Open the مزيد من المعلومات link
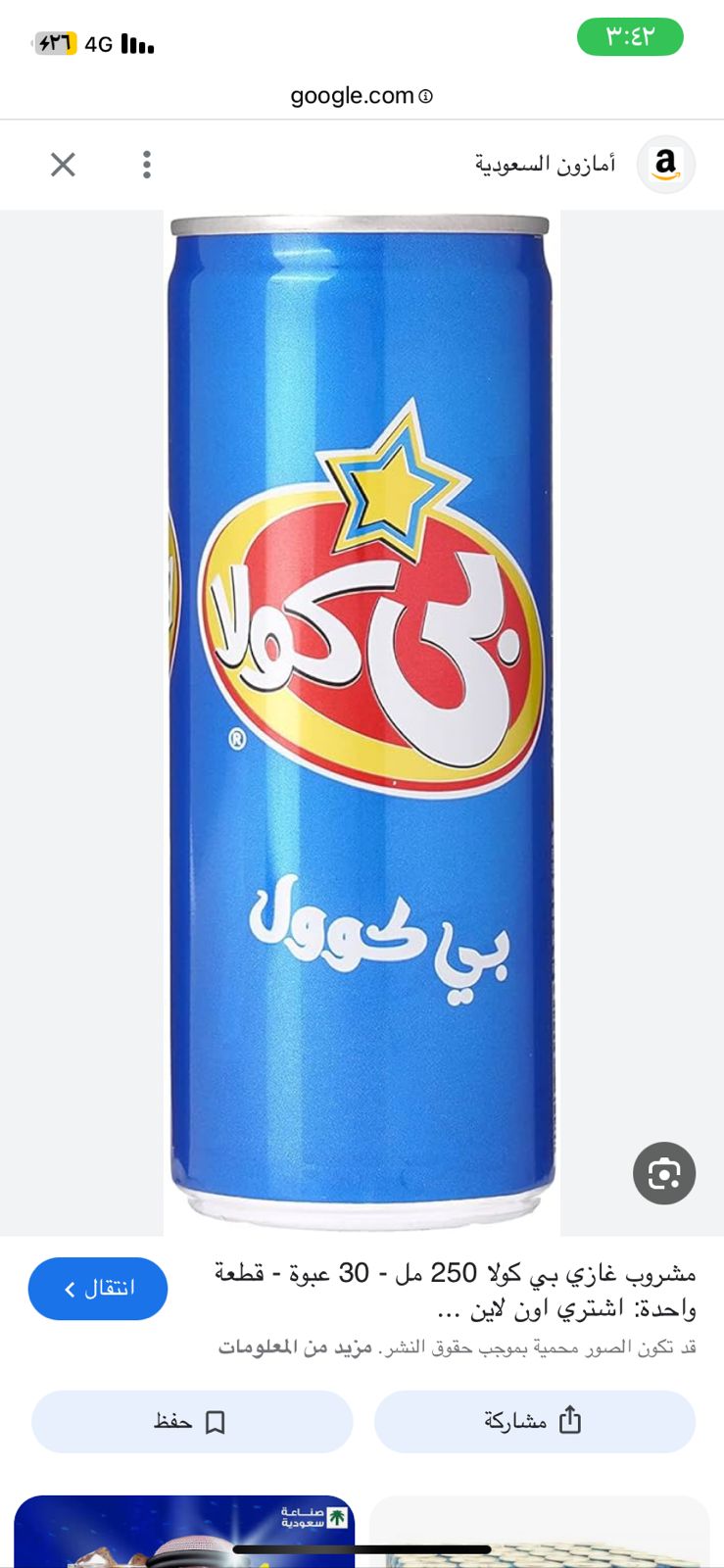This screenshot has width=724, height=1568. tap(295, 1347)
